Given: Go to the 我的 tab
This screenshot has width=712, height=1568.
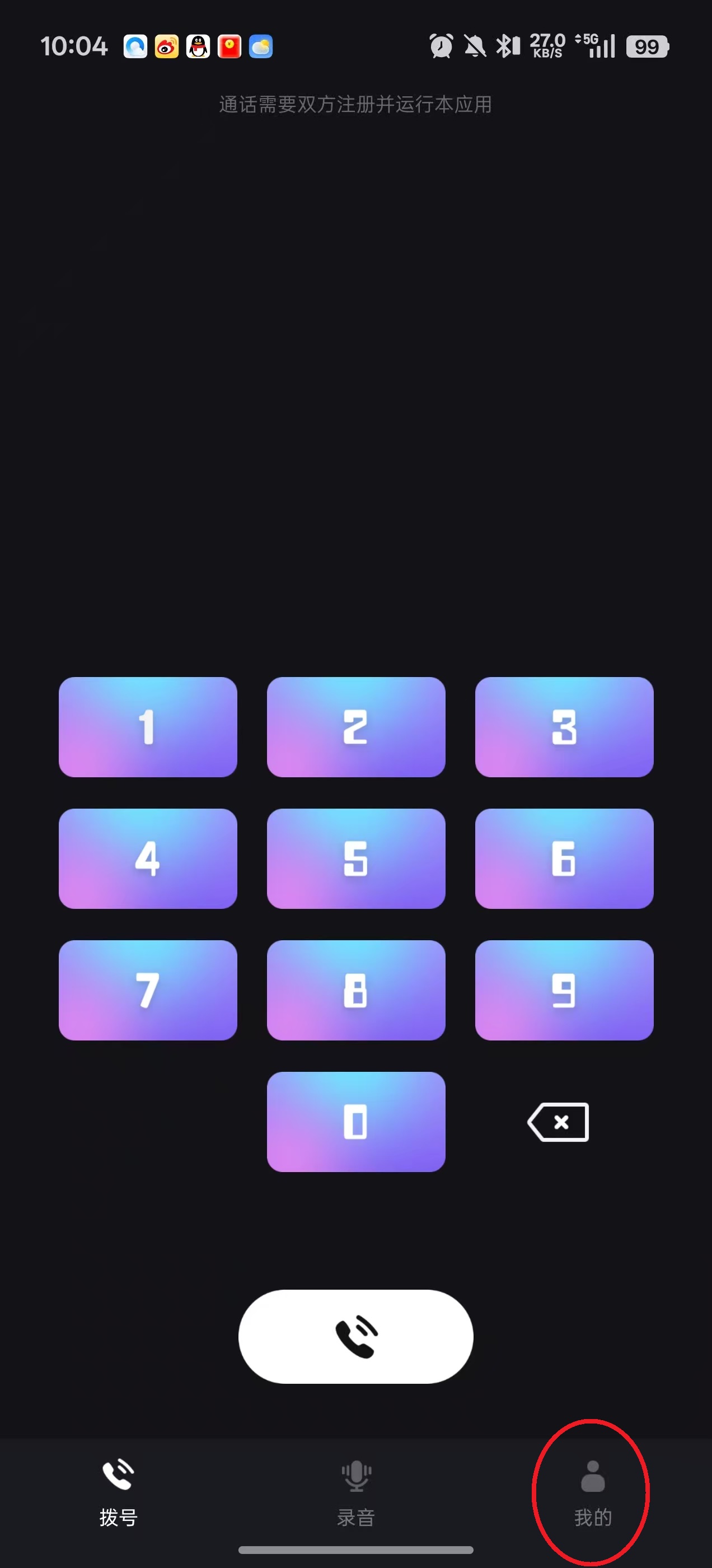Looking at the screenshot, I should (x=593, y=1492).
